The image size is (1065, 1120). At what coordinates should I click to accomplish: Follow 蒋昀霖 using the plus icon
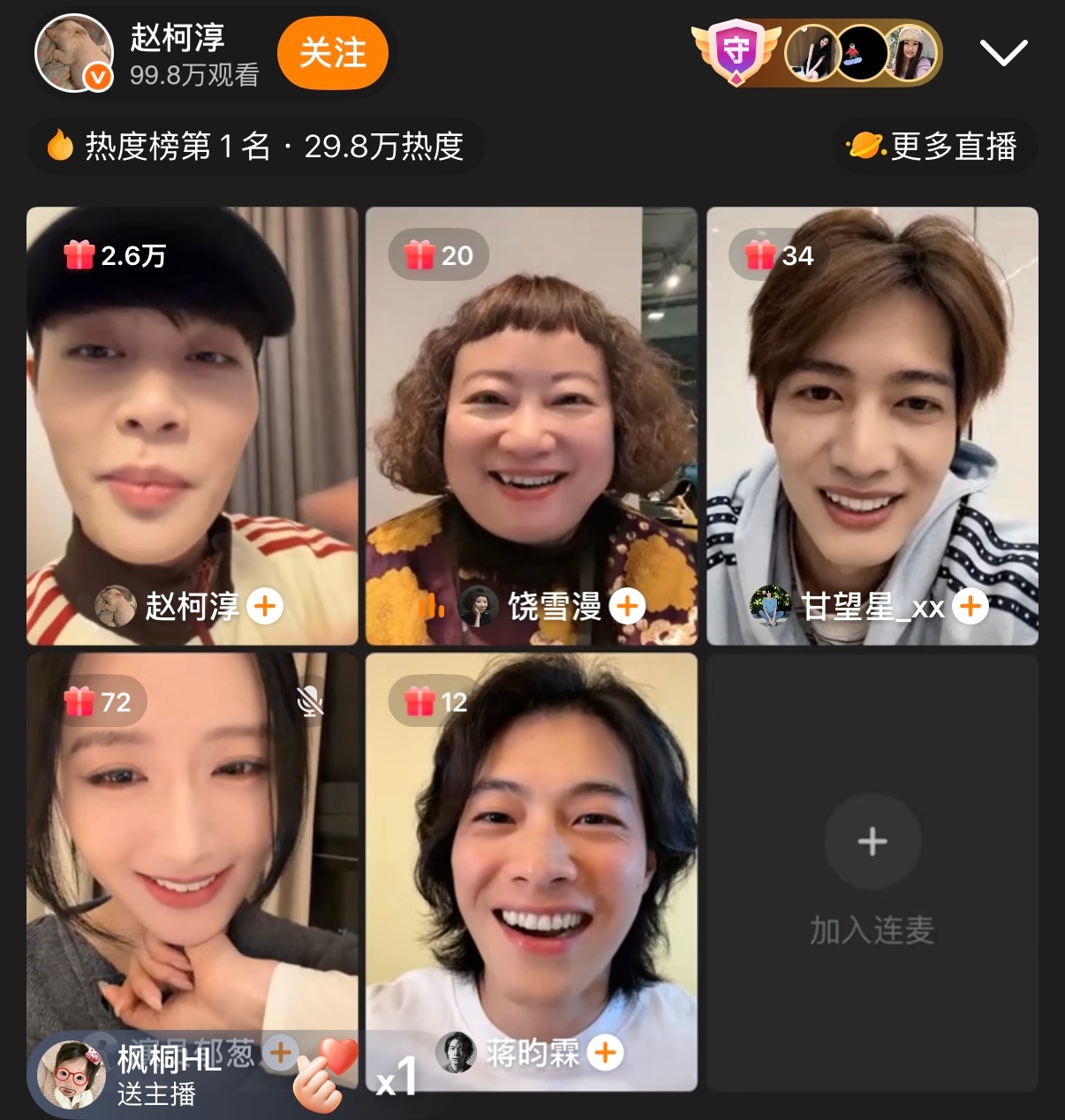click(605, 1051)
